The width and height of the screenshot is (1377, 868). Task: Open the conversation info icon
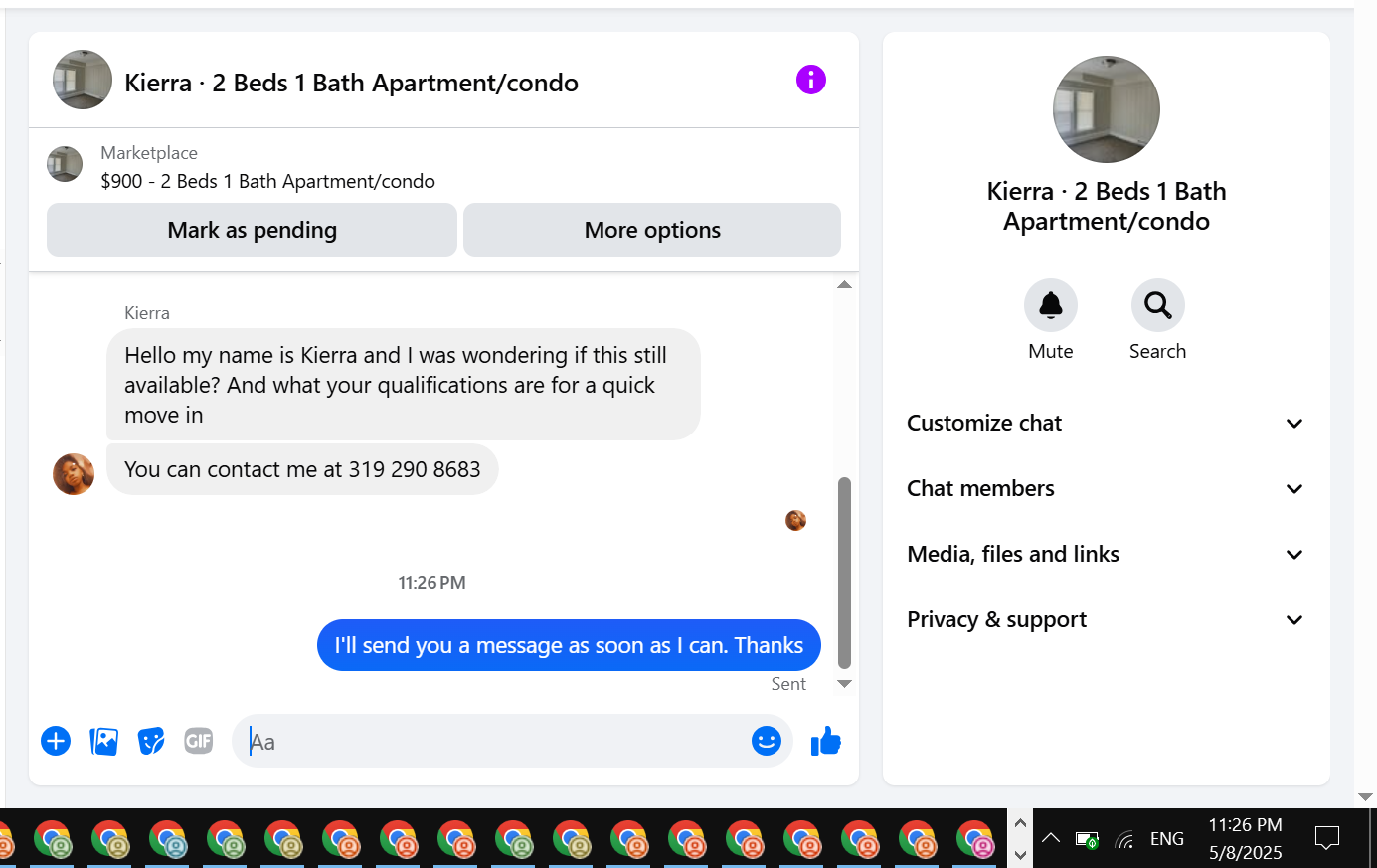coord(811,80)
